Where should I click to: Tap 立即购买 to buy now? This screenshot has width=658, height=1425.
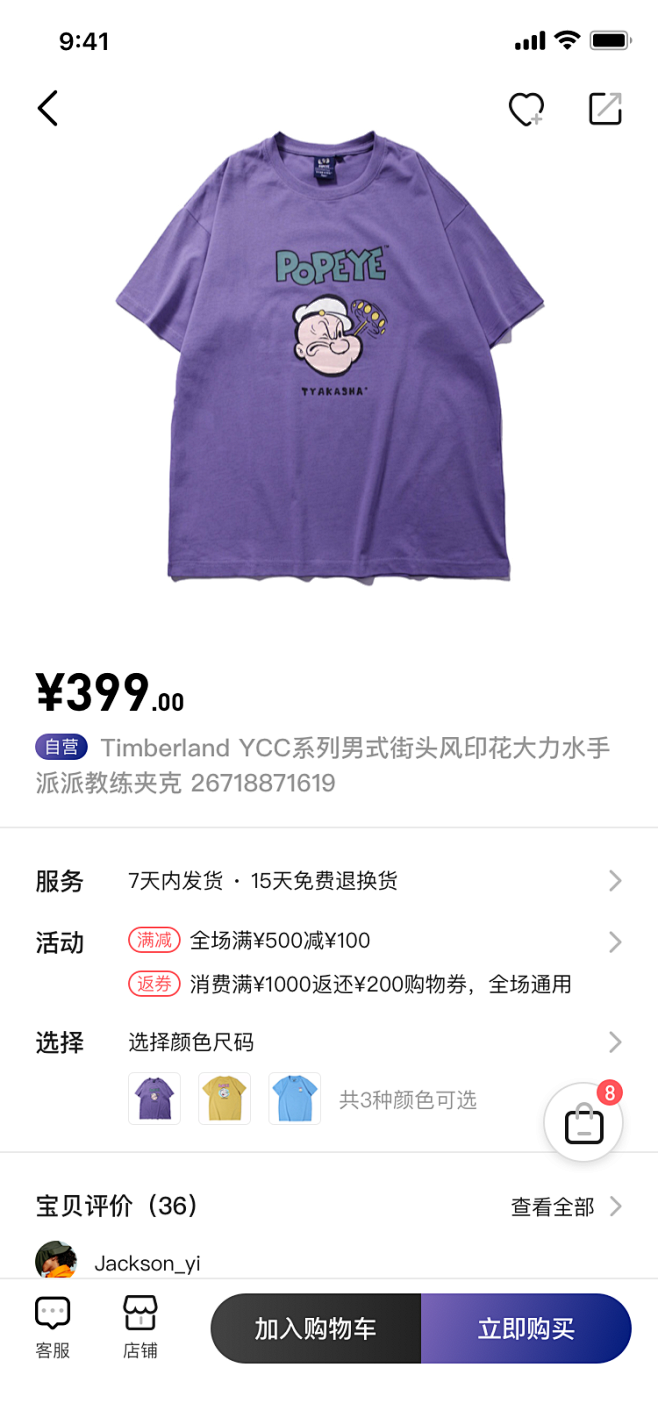(526, 1329)
